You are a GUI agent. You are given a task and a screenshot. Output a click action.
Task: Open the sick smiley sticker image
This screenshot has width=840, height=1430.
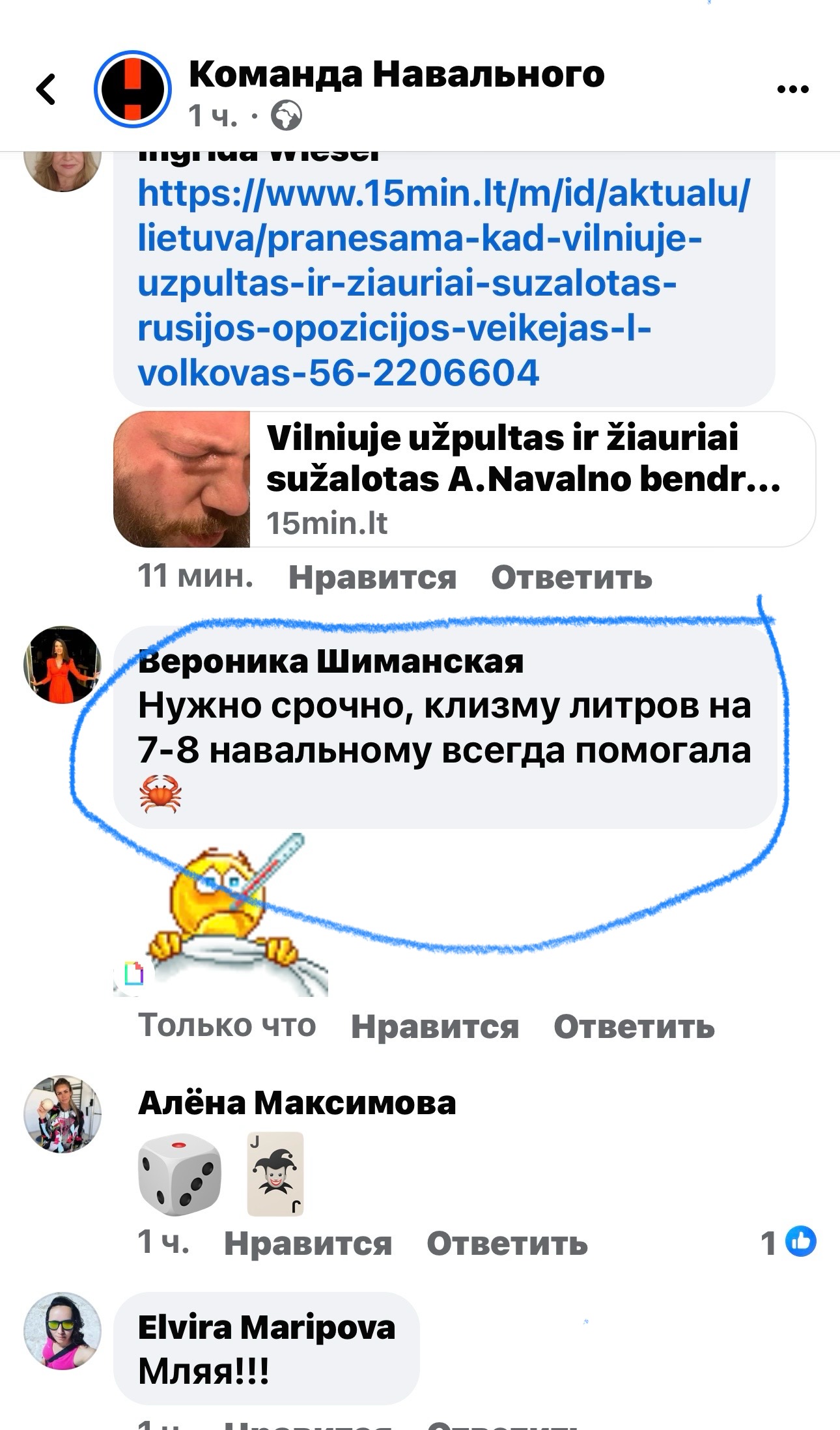pyautogui.click(x=221, y=914)
